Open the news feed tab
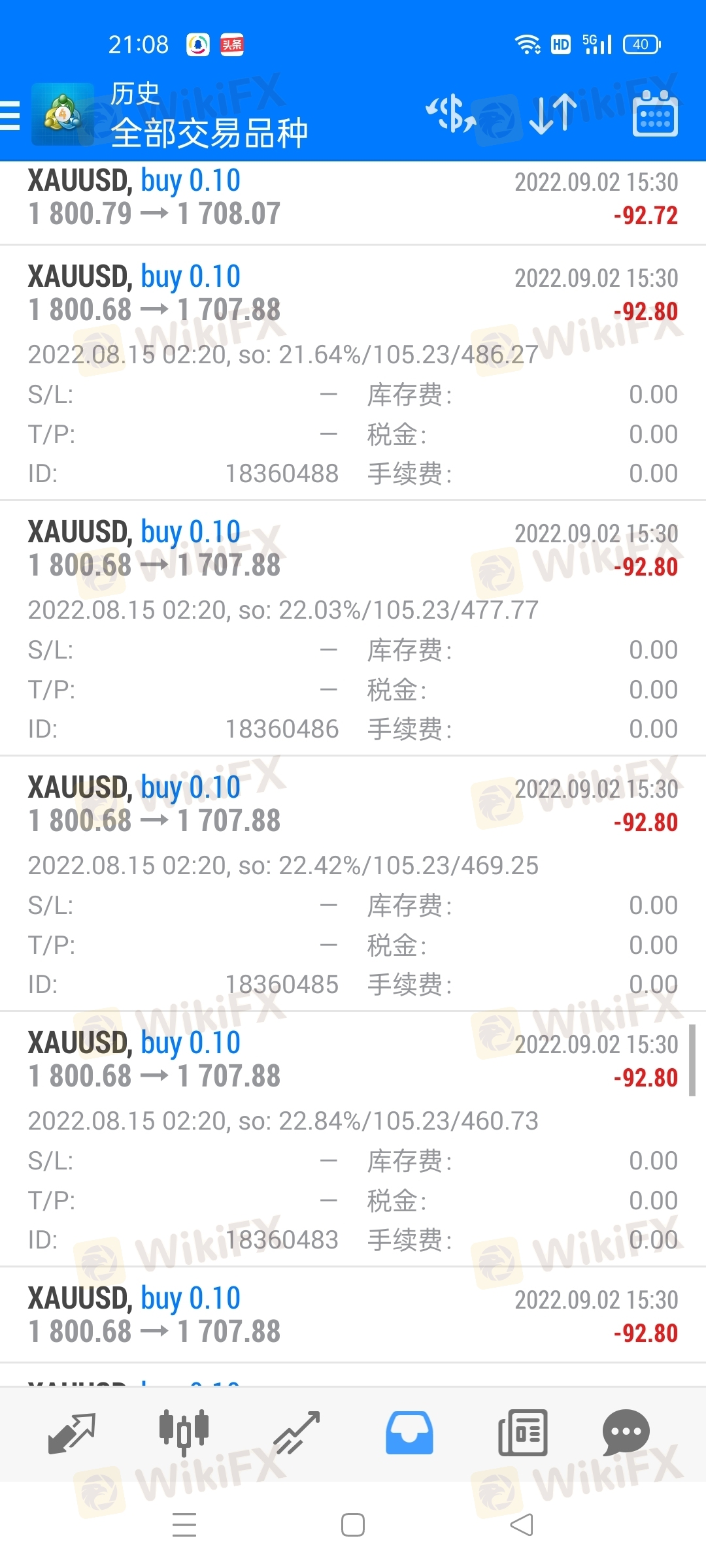 tap(522, 1433)
